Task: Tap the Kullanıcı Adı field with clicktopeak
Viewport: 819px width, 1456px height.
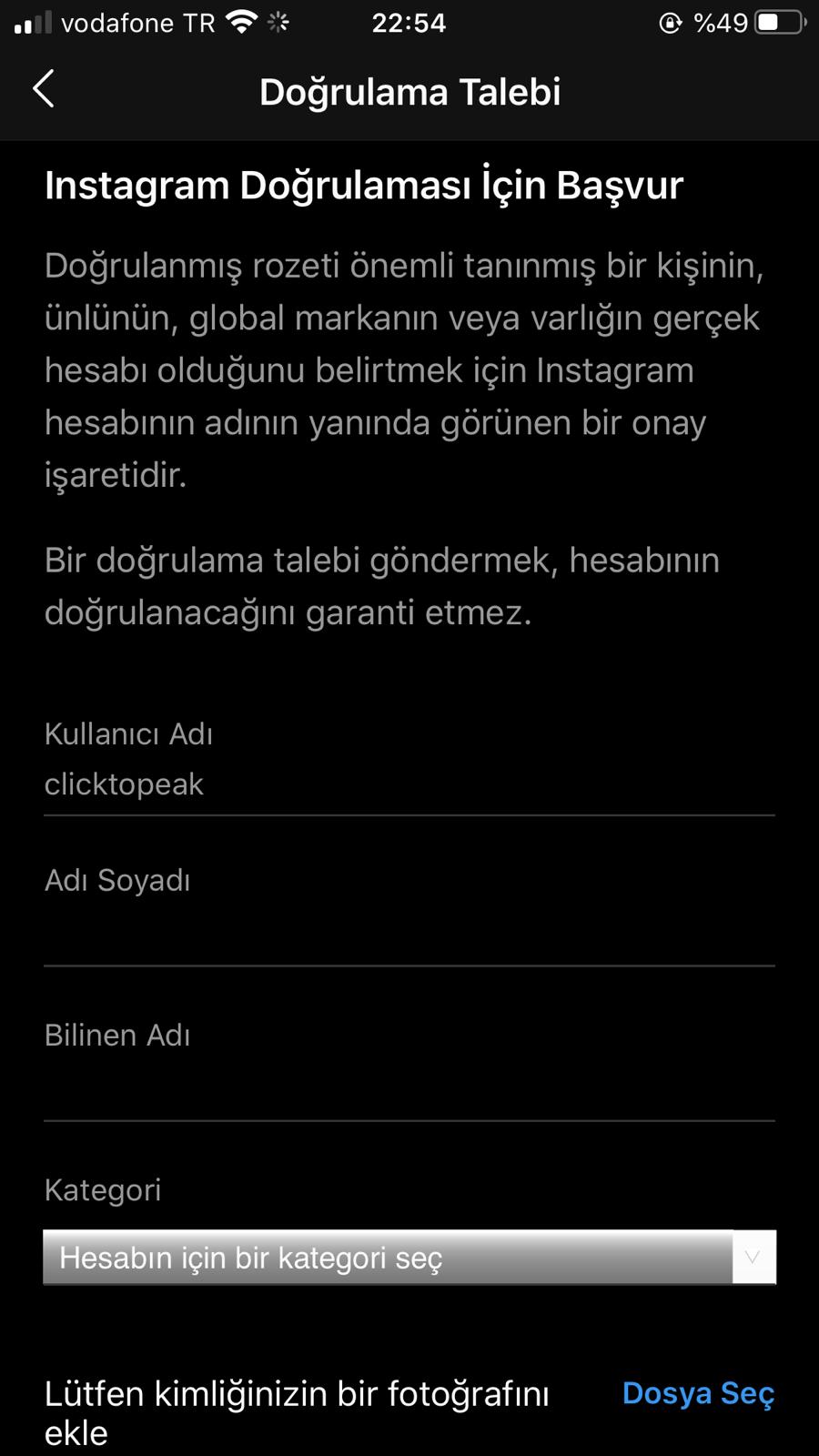Action: click(409, 784)
